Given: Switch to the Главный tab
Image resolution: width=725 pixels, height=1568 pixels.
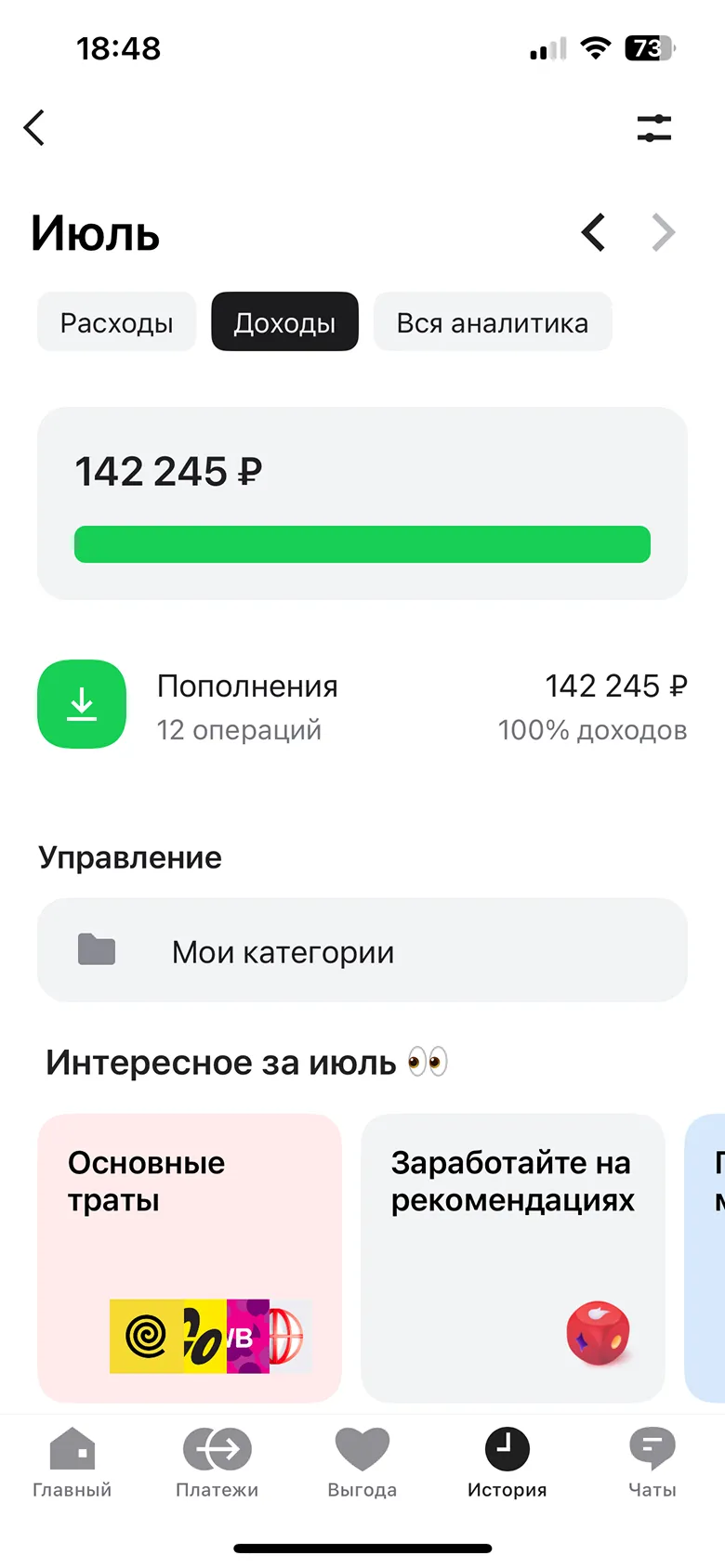Looking at the screenshot, I should (x=72, y=1462).
